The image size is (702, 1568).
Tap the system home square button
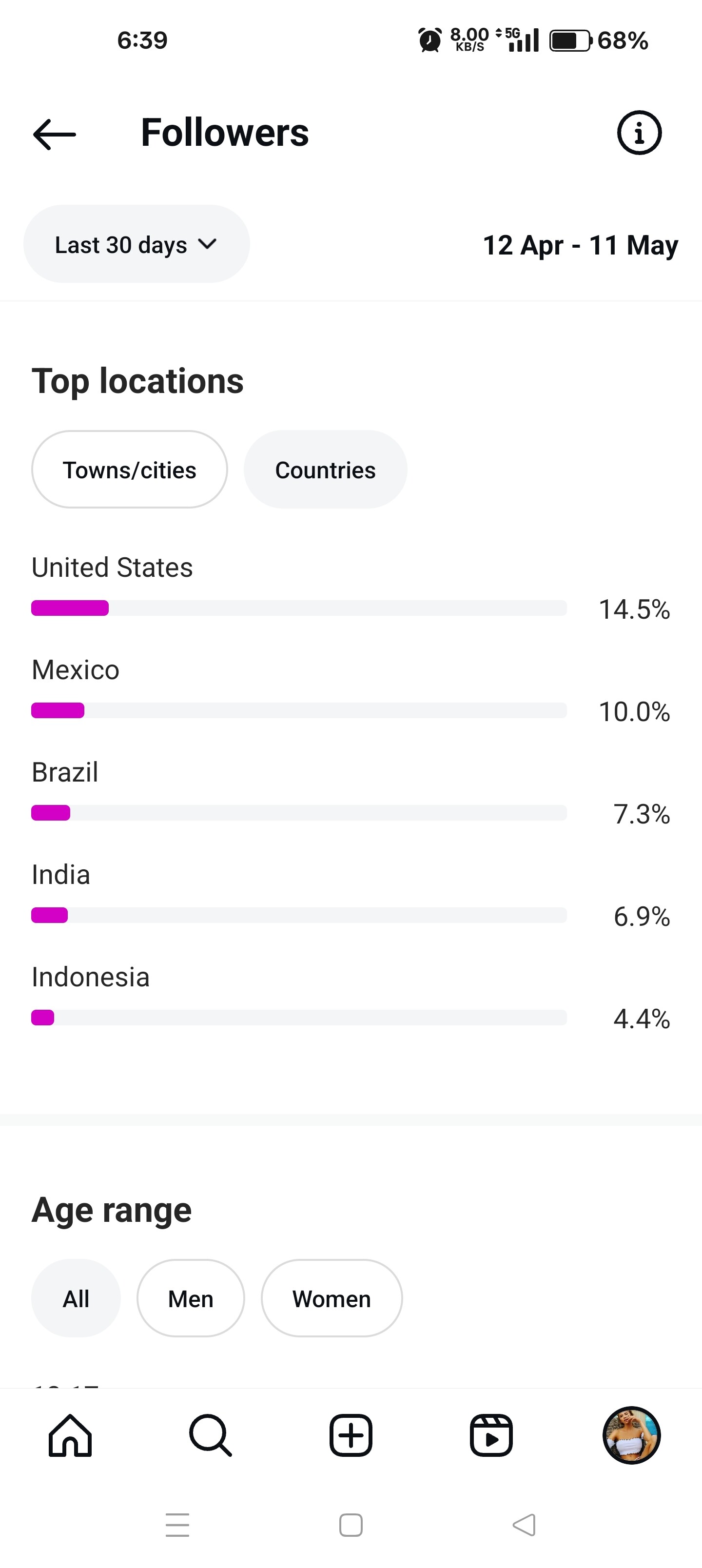tap(351, 1525)
